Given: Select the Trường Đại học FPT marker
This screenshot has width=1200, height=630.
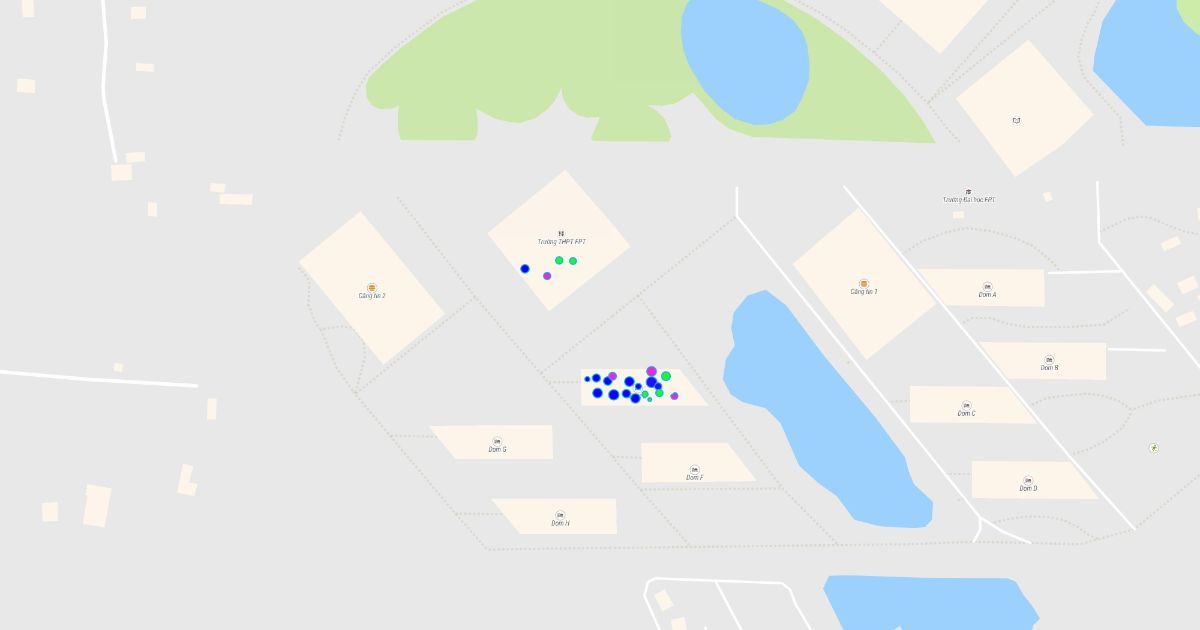Looking at the screenshot, I should (968, 192).
